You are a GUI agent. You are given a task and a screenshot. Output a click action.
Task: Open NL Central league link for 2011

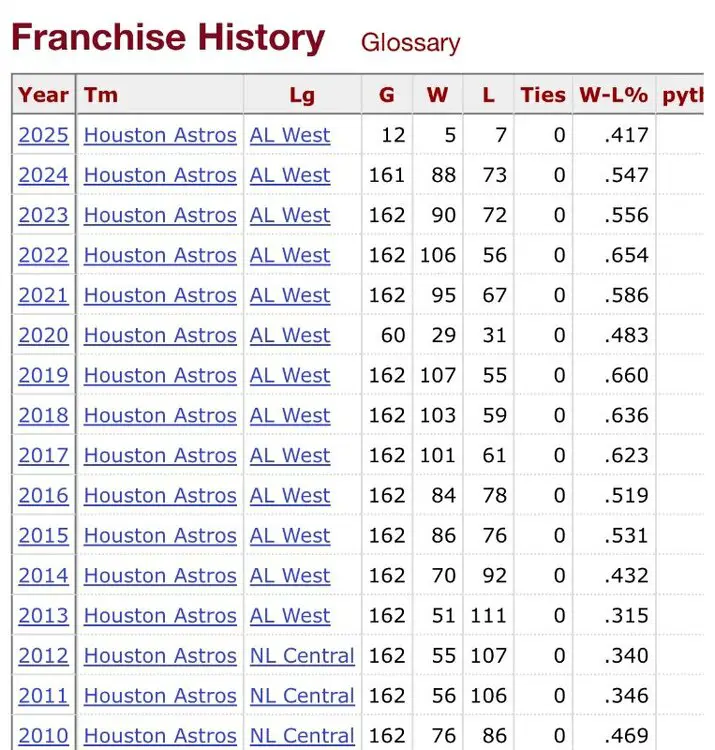pos(302,695)
